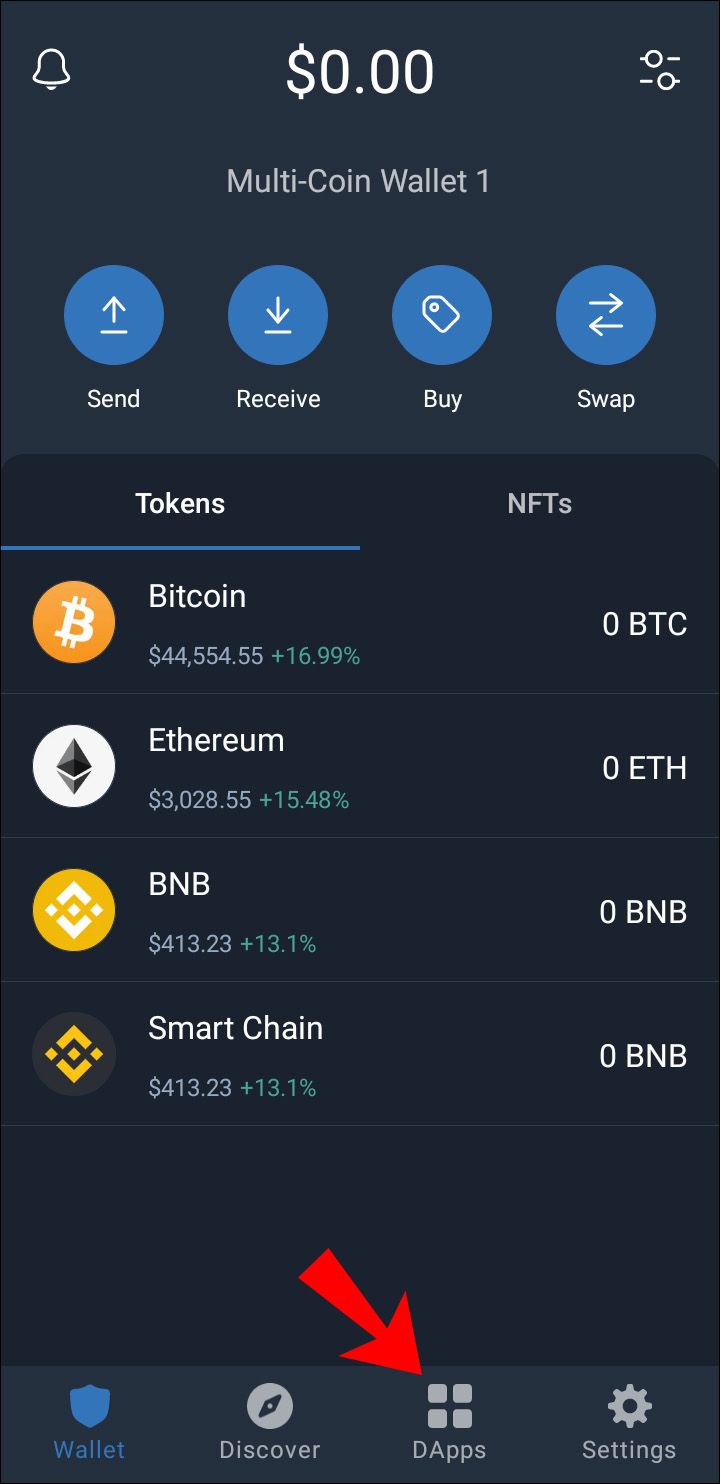Open the Bitcoin token row

[360, 623]
